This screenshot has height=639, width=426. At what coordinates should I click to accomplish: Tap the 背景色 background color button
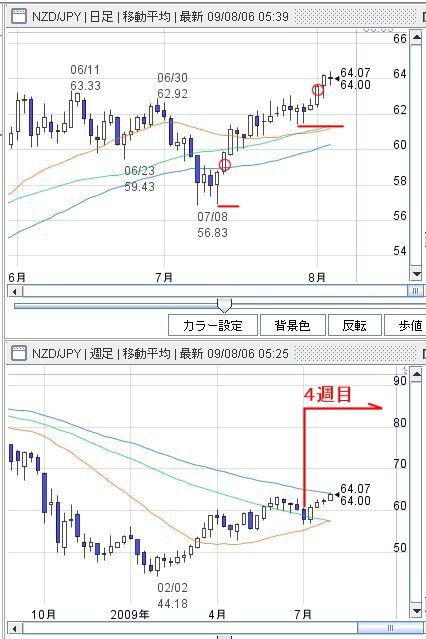tap(293, 325)
